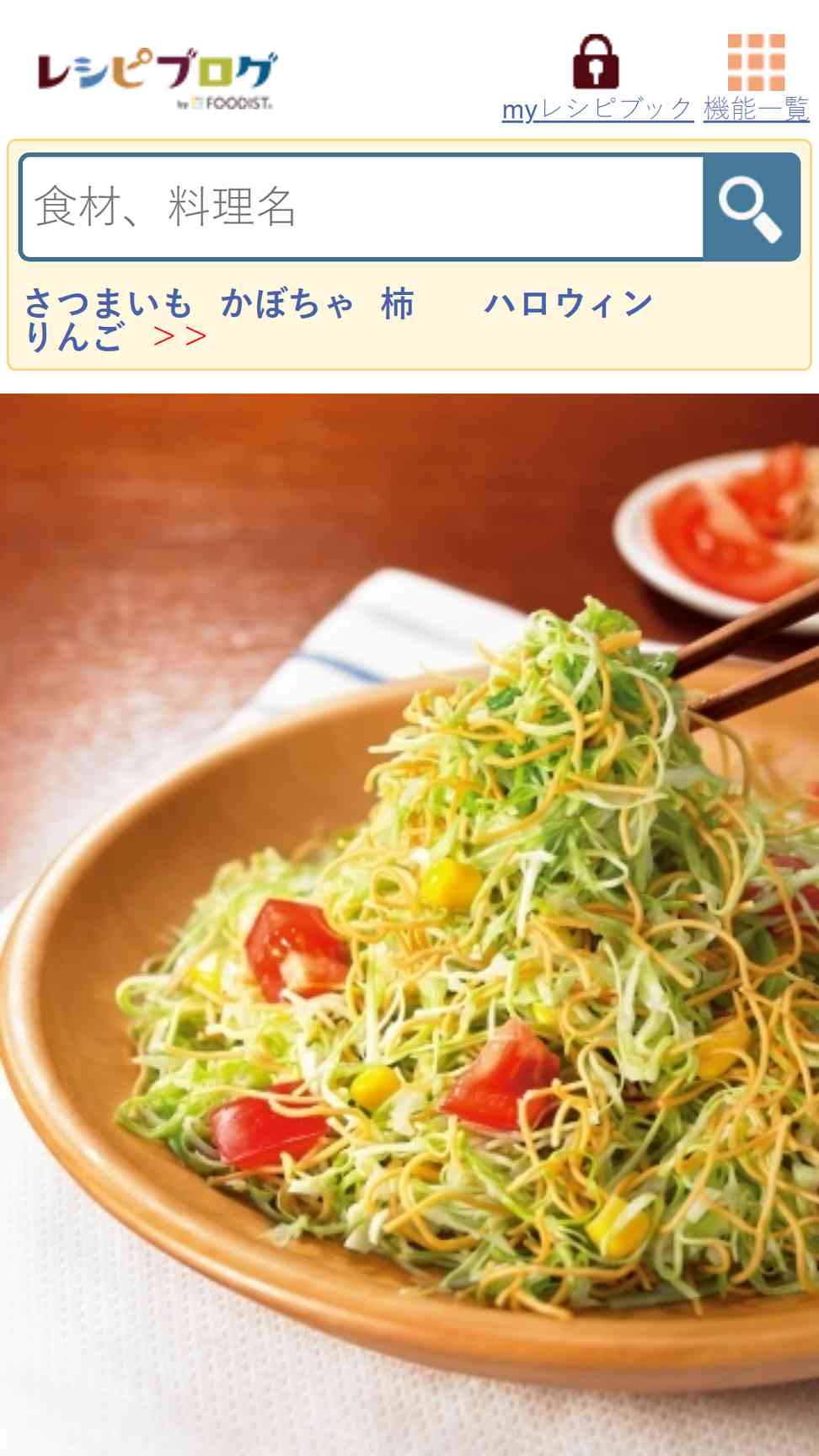Go to the レシピブログ home logo

pyautogui.click(x=157, y=80)
